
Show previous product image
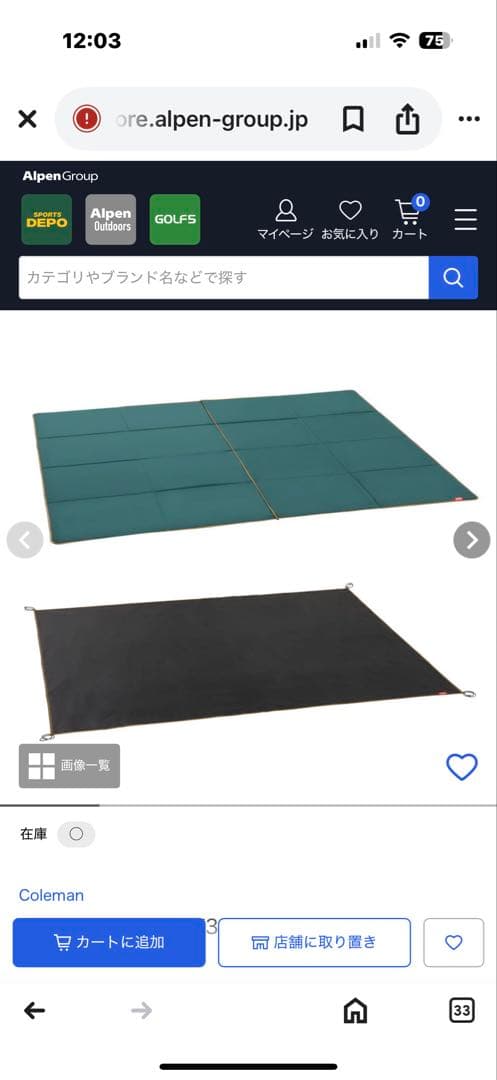(x=25, y=540)
